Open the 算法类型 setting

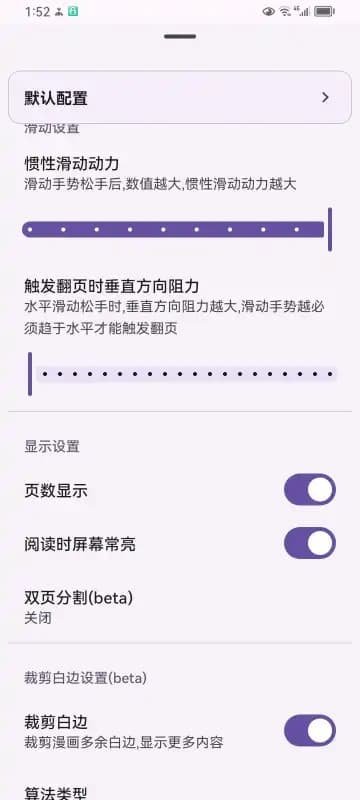(179, 791)
